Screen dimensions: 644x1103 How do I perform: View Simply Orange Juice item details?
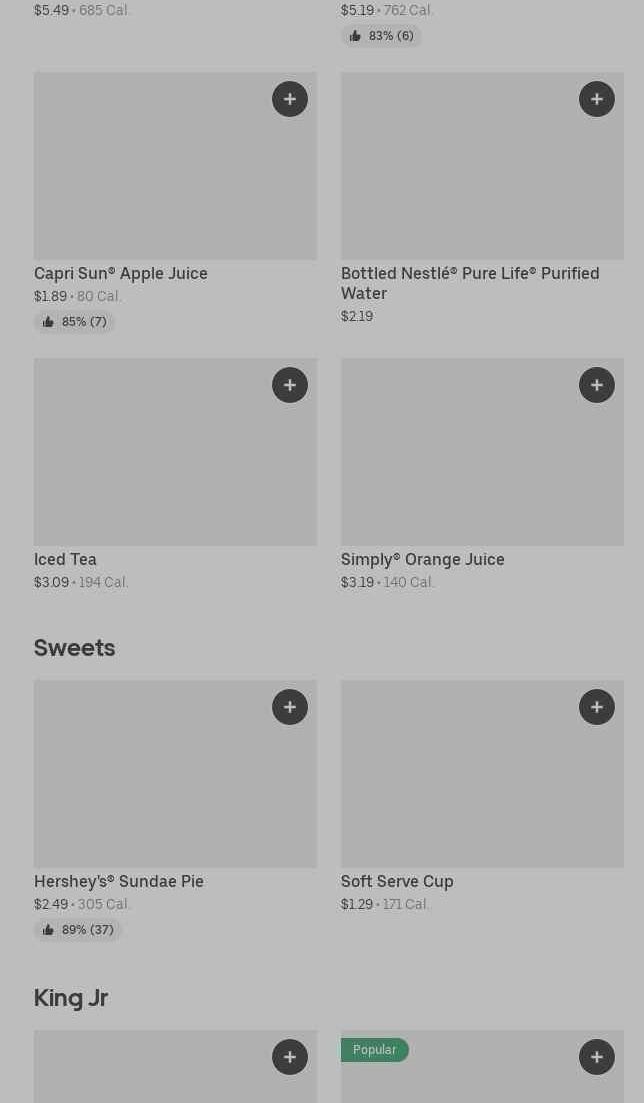coord(422,559)
